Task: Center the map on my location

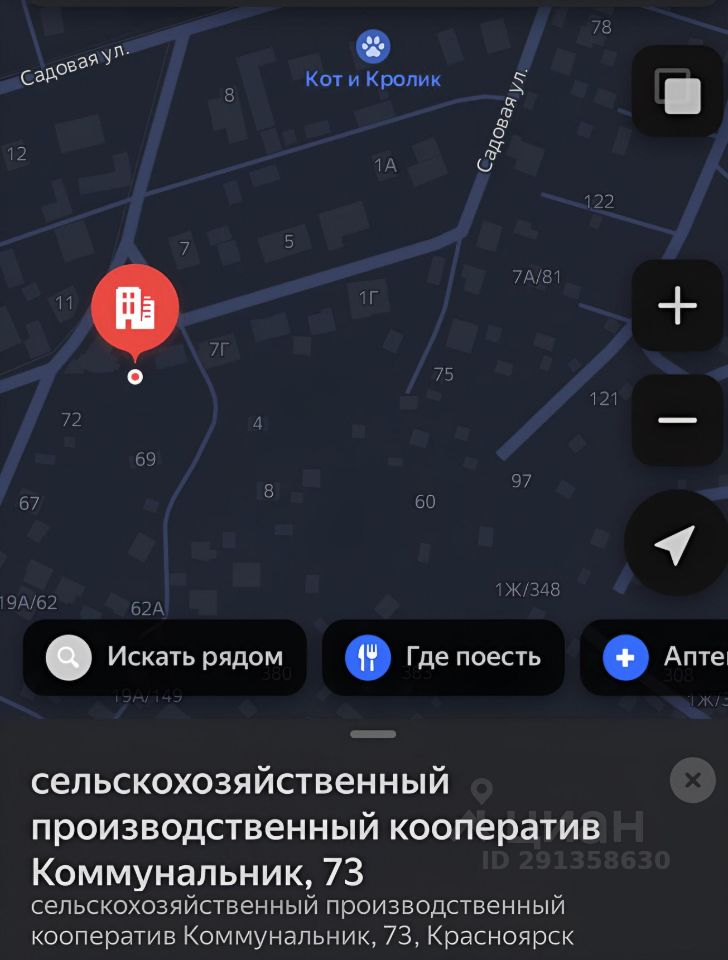Action: pos(675,544)
